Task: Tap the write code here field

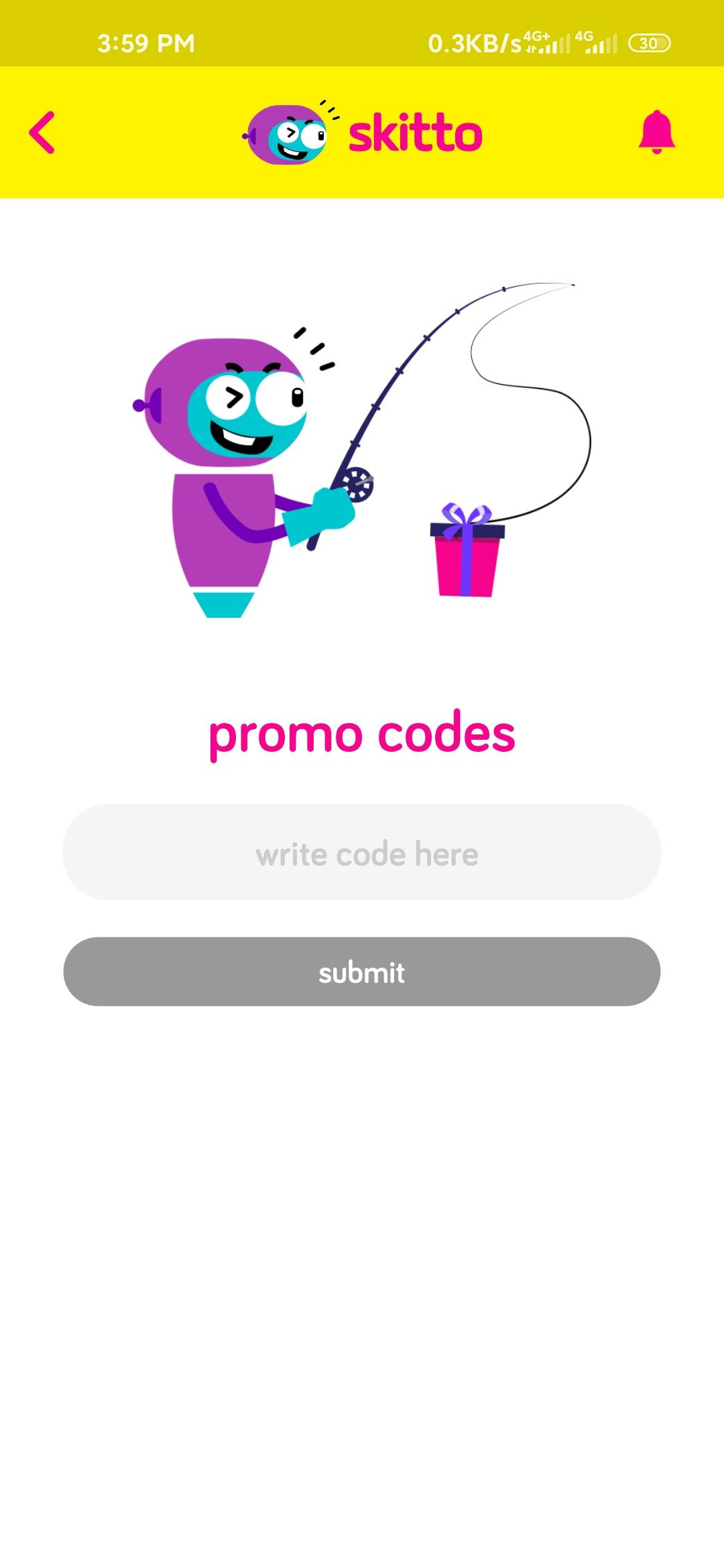Action: [x=362, y=852]
